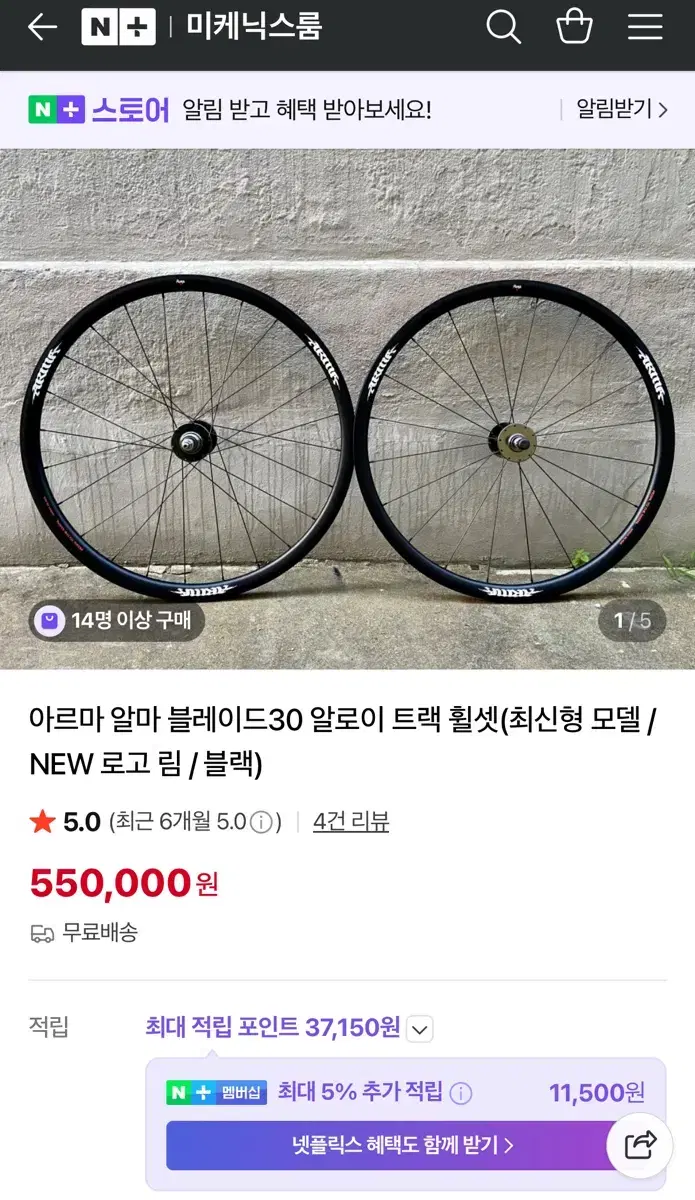Open the N+ store home logo
The image size is (695, 1200).
pos(118,28)
